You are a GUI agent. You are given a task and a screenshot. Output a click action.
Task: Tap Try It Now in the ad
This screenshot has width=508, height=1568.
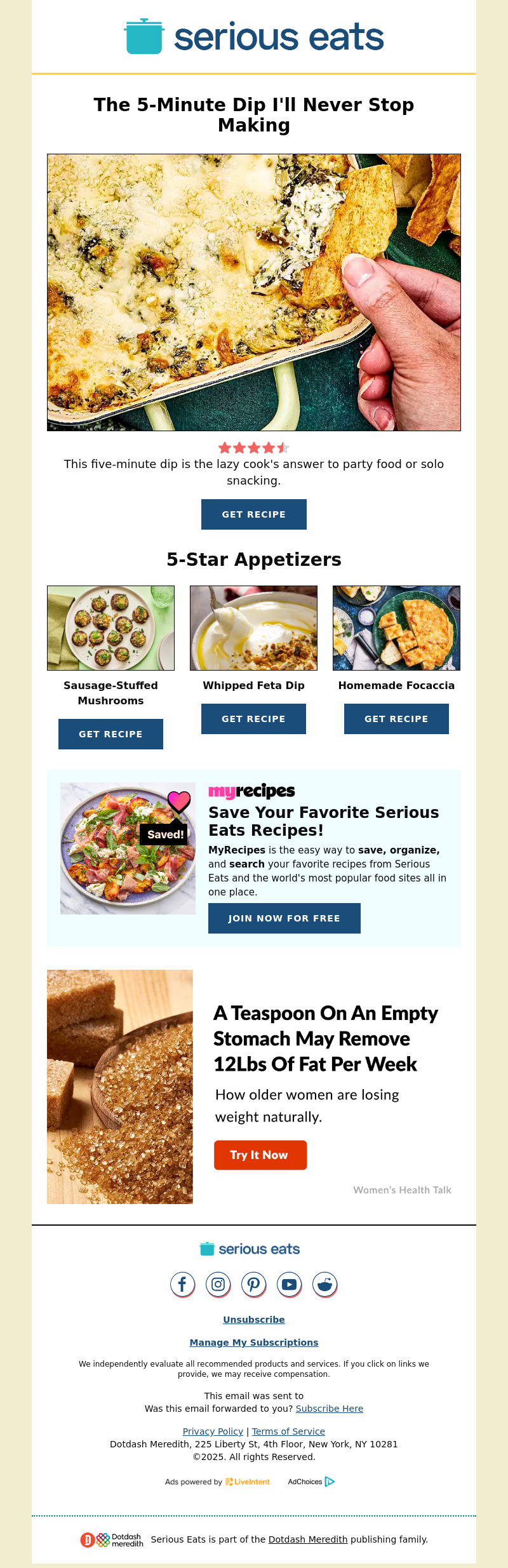[260, 1155]
